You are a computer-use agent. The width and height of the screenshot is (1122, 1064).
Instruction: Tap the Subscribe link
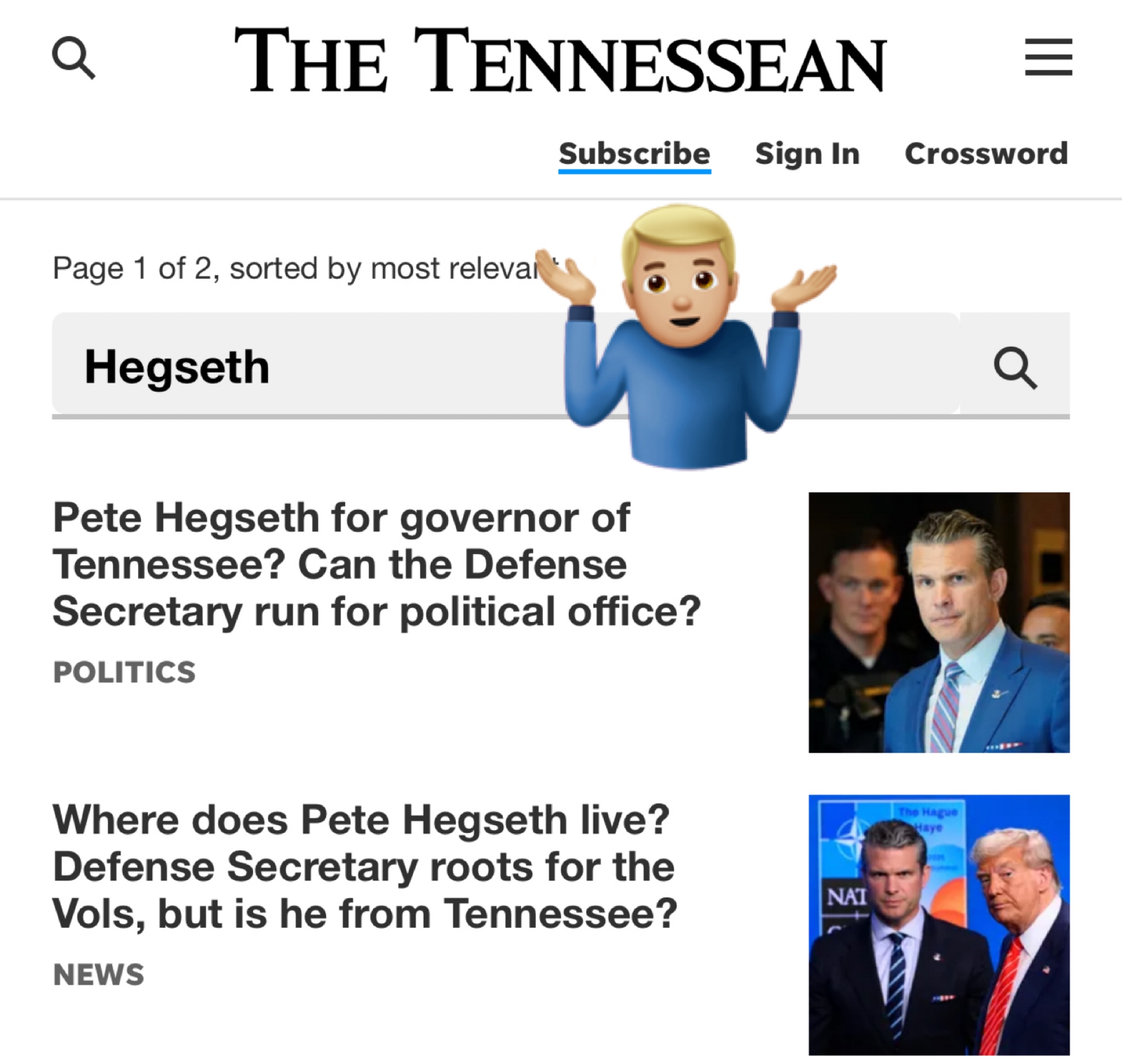(634, 154)
